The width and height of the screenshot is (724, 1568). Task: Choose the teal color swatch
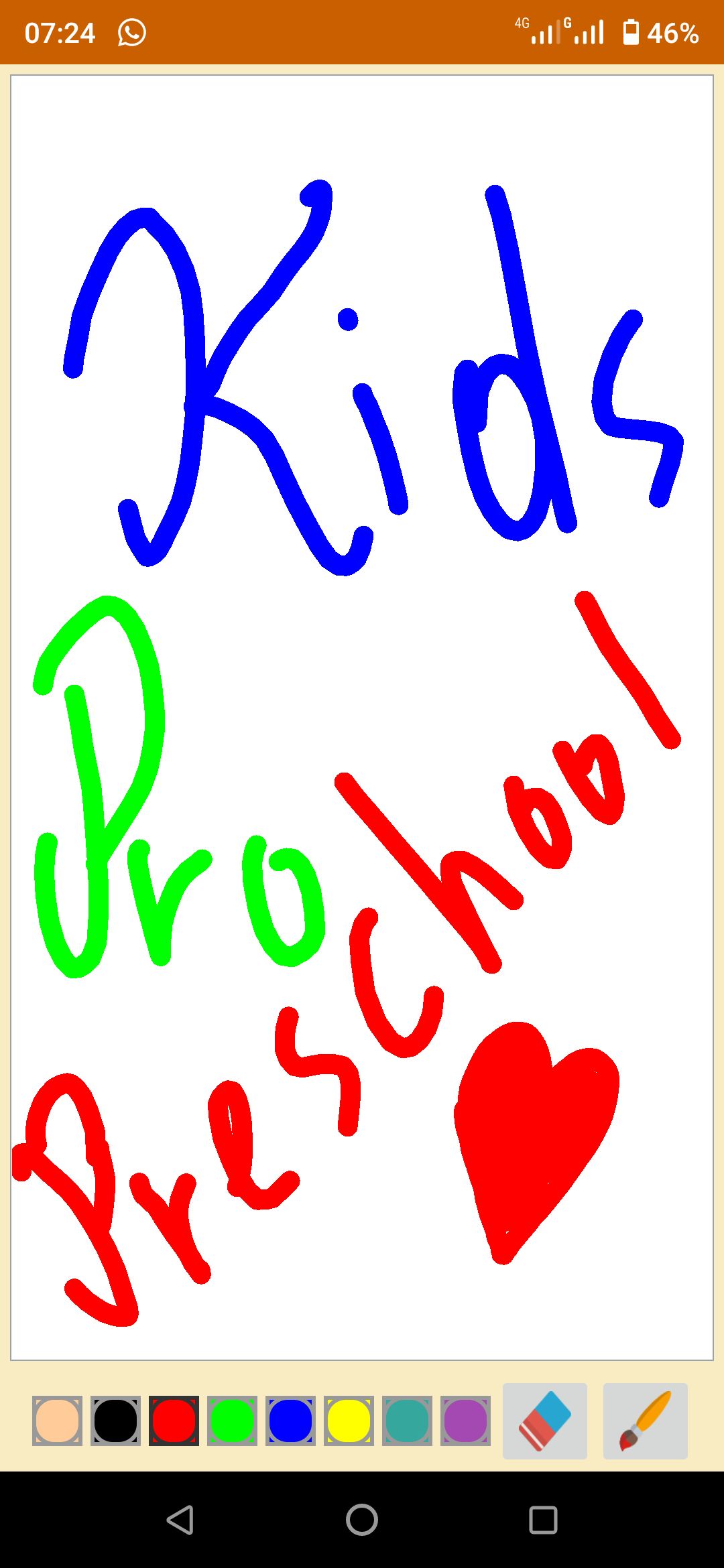click(407, 1421)
